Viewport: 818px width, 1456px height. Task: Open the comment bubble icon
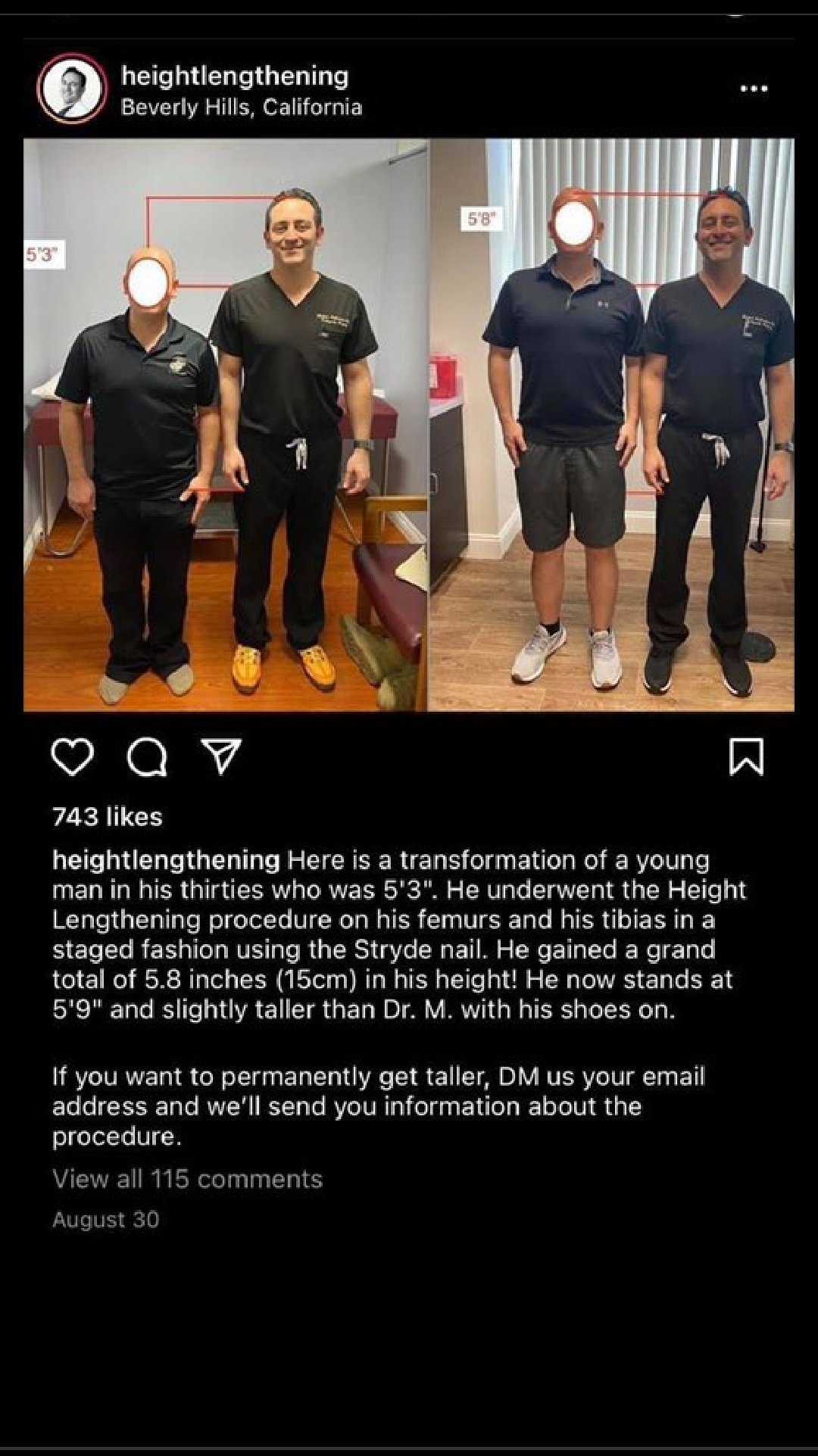tap(147, 756)
